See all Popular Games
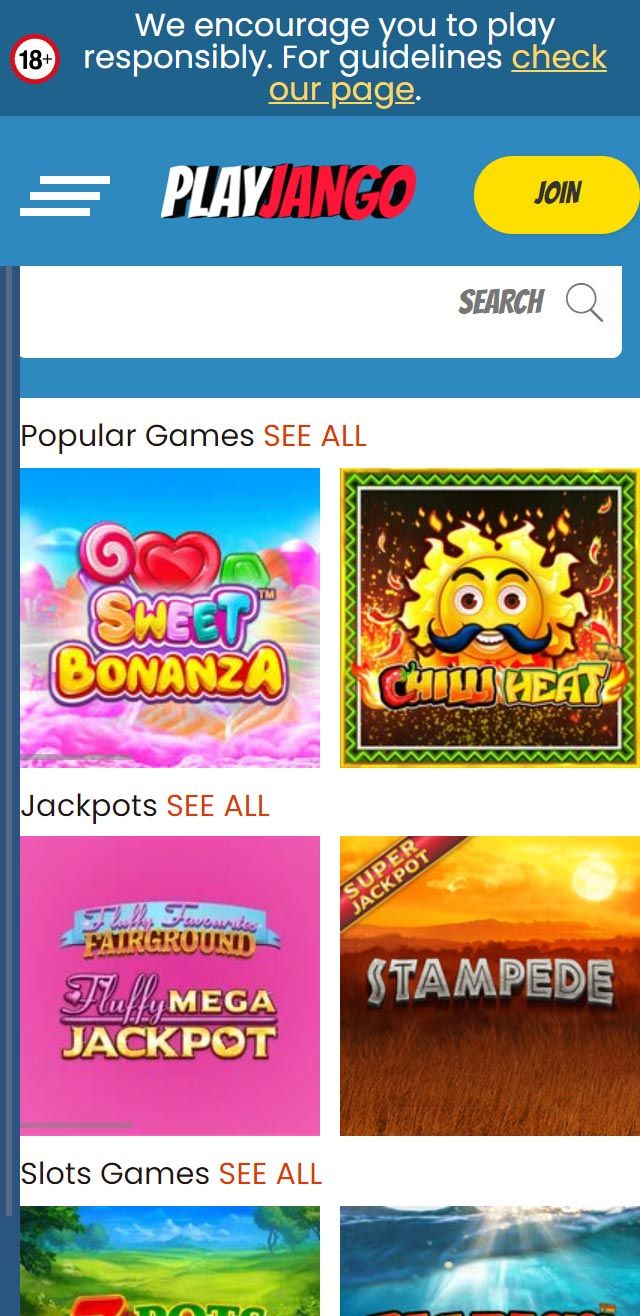This screenshot has height=1316, width=640. [315, 436]
